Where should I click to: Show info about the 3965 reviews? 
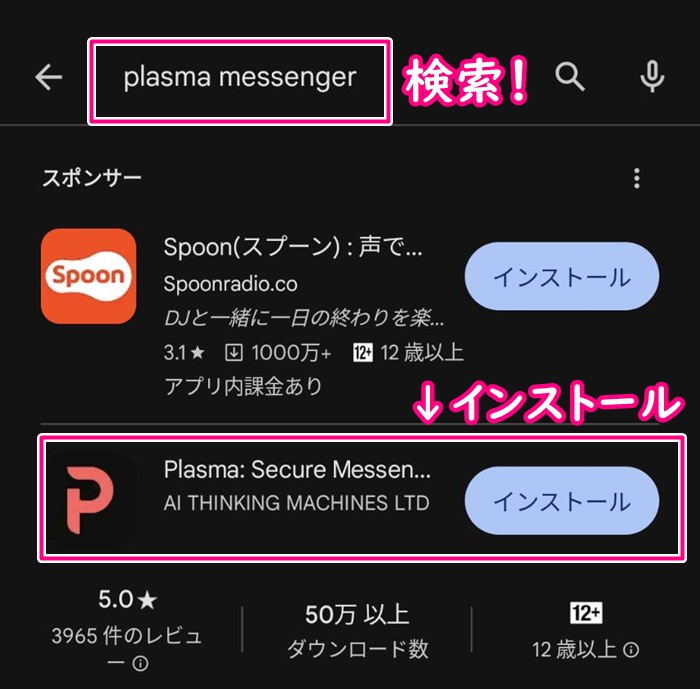pyautogui.click(x=141, y=663)
